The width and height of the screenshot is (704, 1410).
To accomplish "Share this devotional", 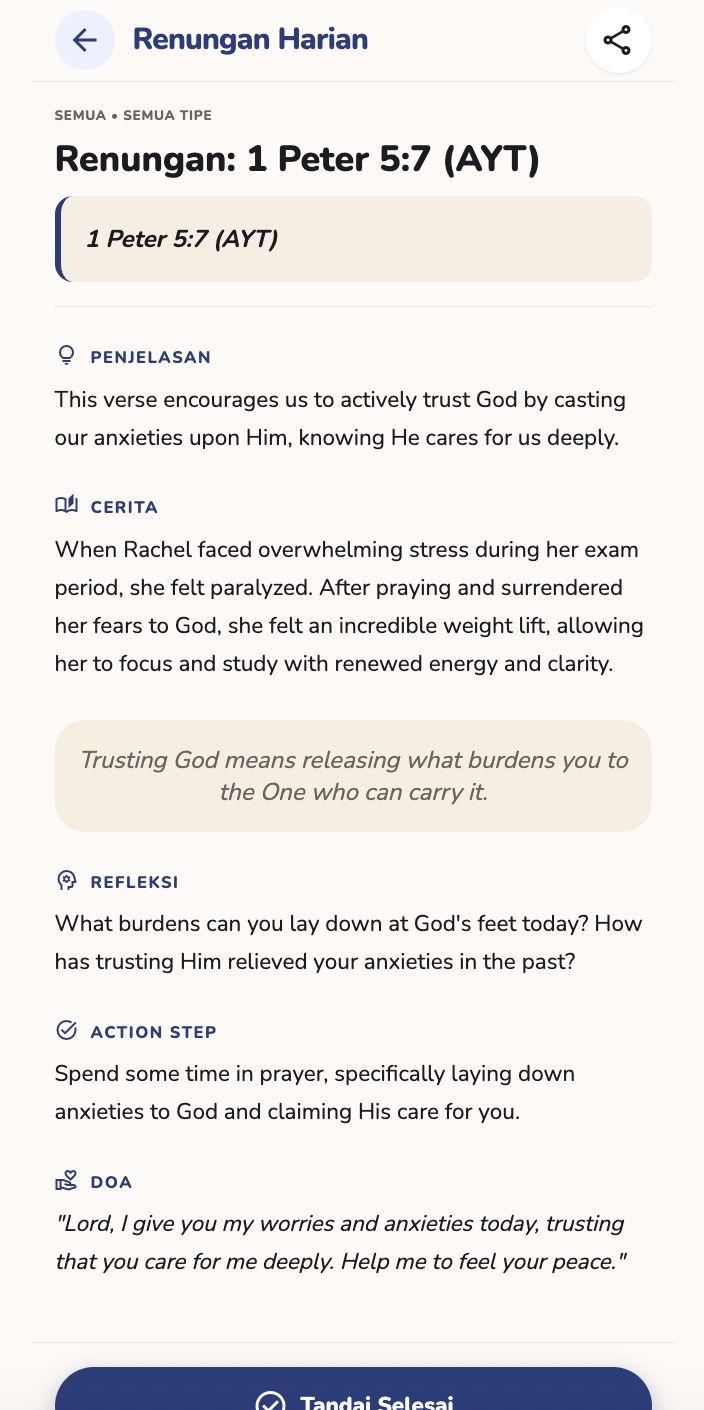I will pos(618,40).
